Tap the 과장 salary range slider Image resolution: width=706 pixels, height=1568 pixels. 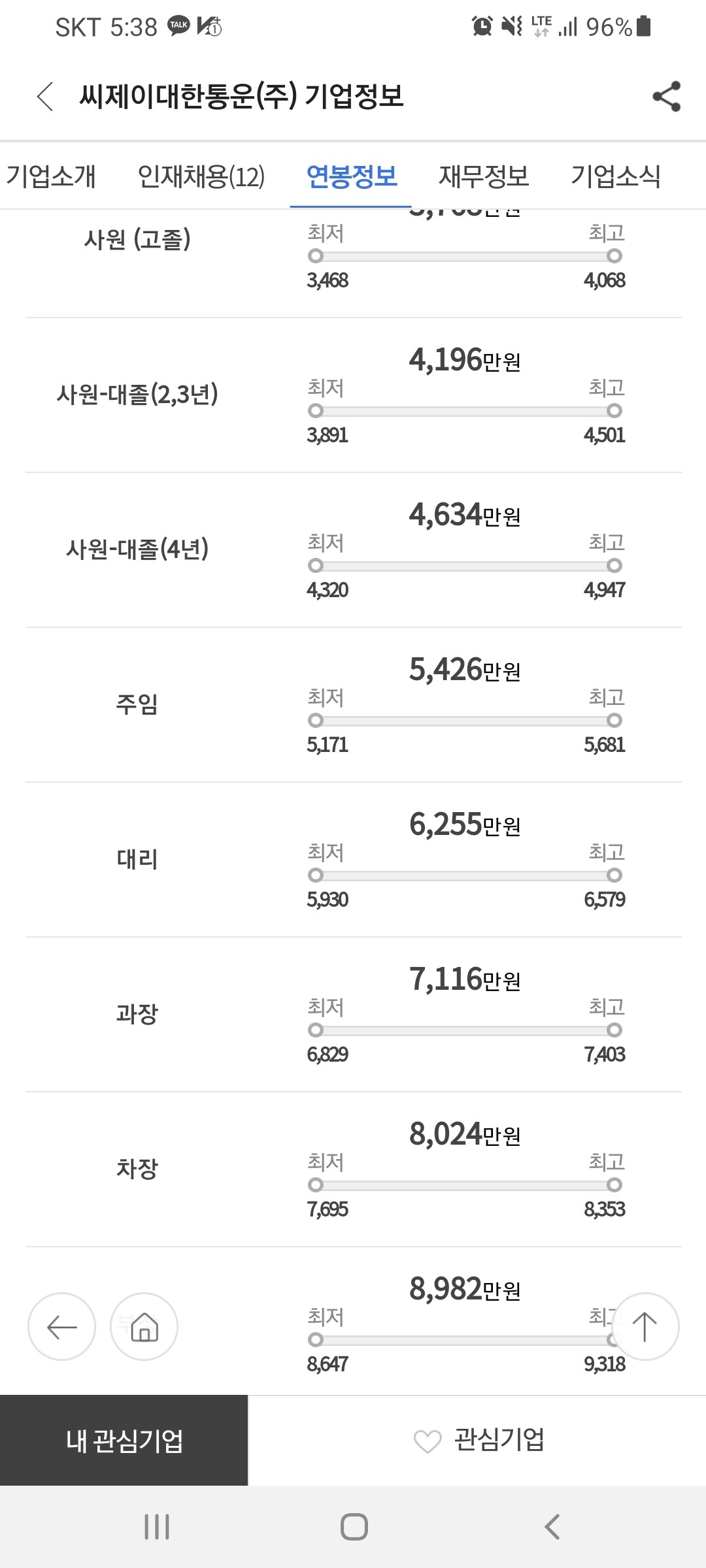464,1030
